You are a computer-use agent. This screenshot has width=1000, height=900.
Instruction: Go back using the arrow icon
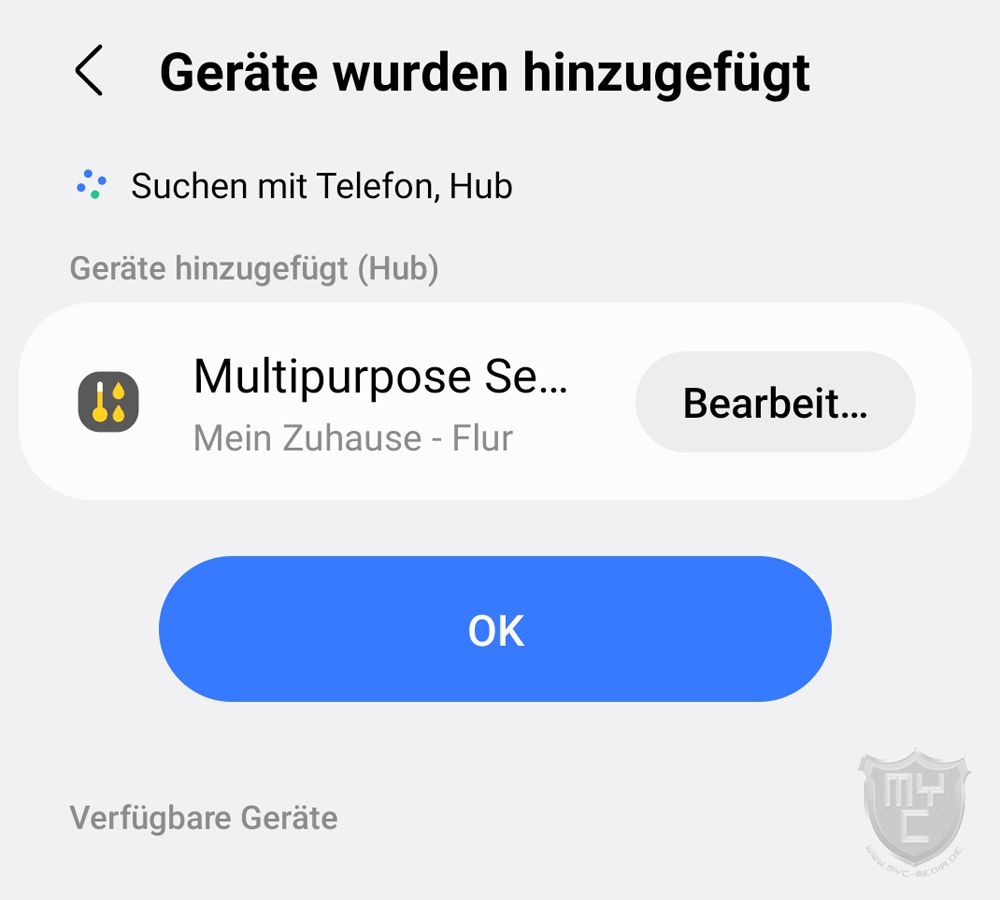point(89,72)
